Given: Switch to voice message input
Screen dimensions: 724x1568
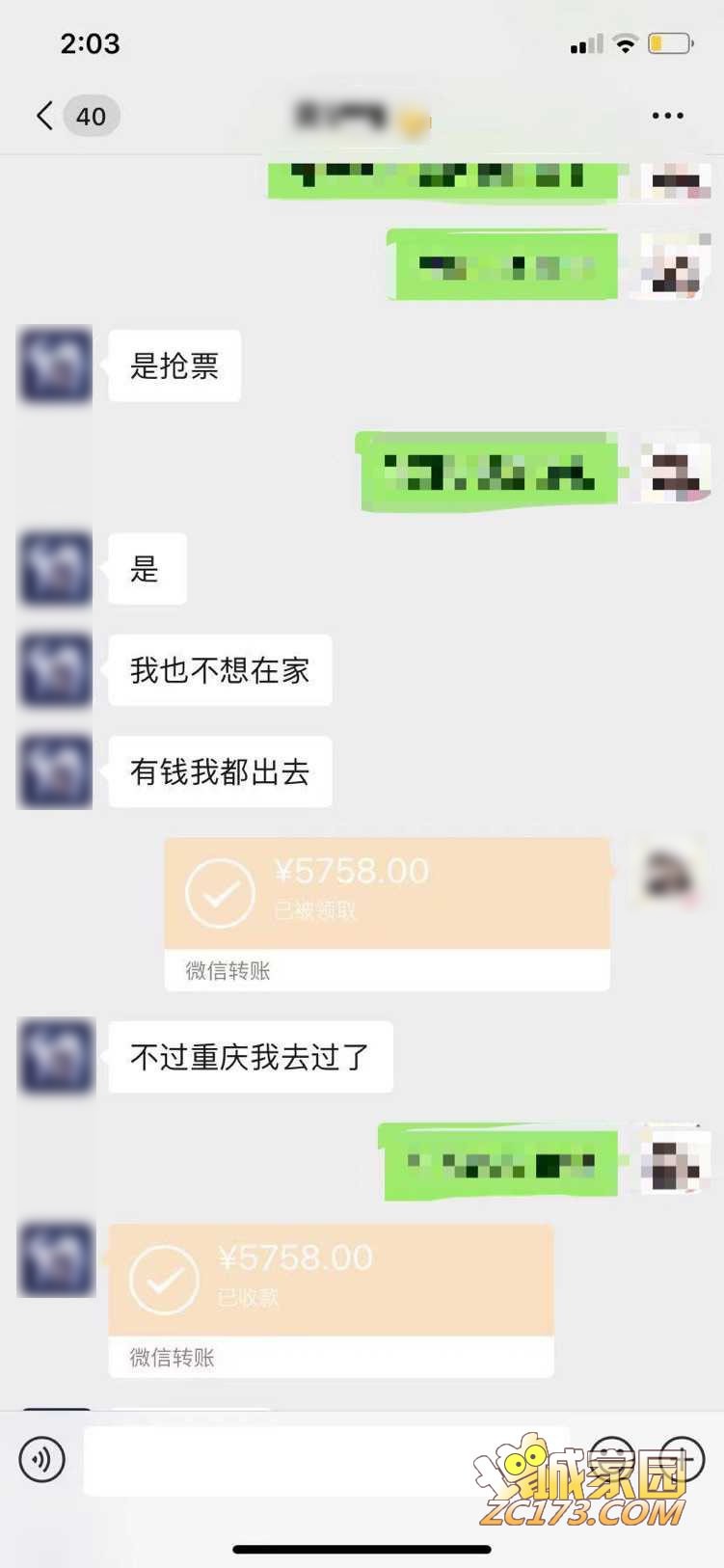Looking at the screenshot, I should click(x=42, y=1459).
